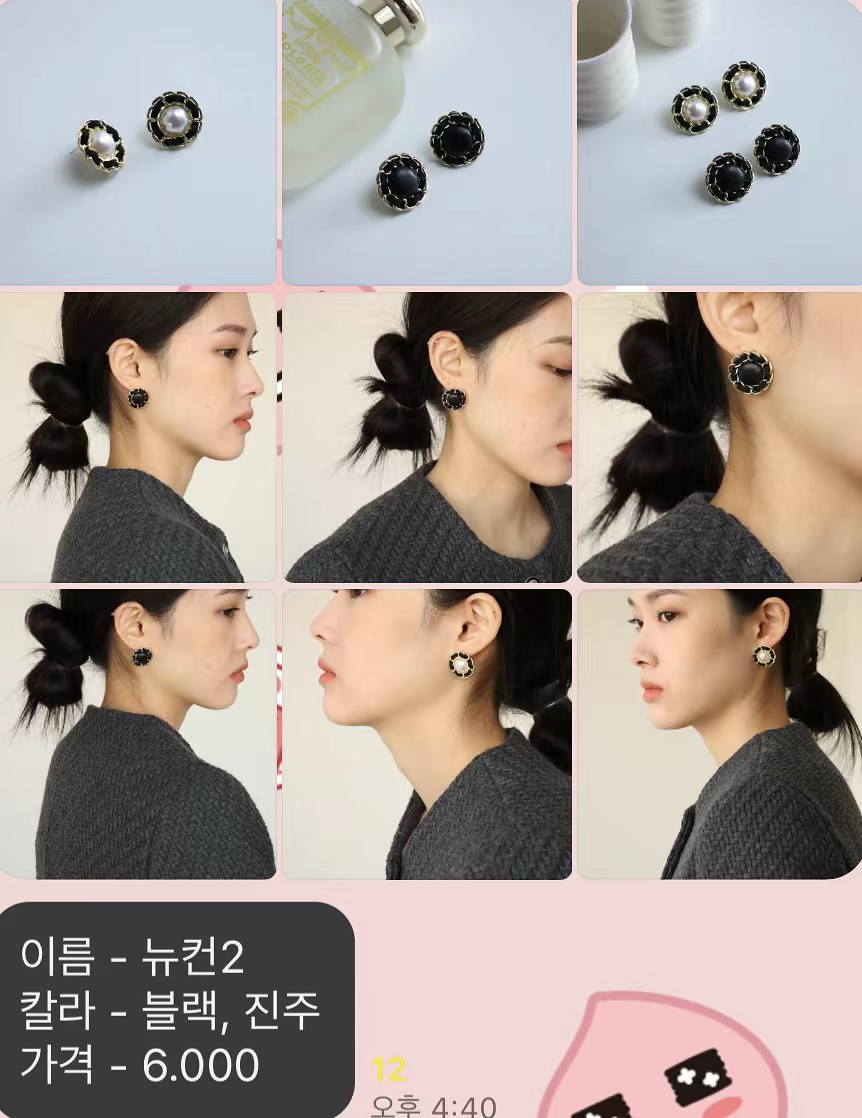Open bottom-row profile photo facing right, black earring
Image resolution: width=862 pixels, height=1118 pixels.
(x=137, y=734)
